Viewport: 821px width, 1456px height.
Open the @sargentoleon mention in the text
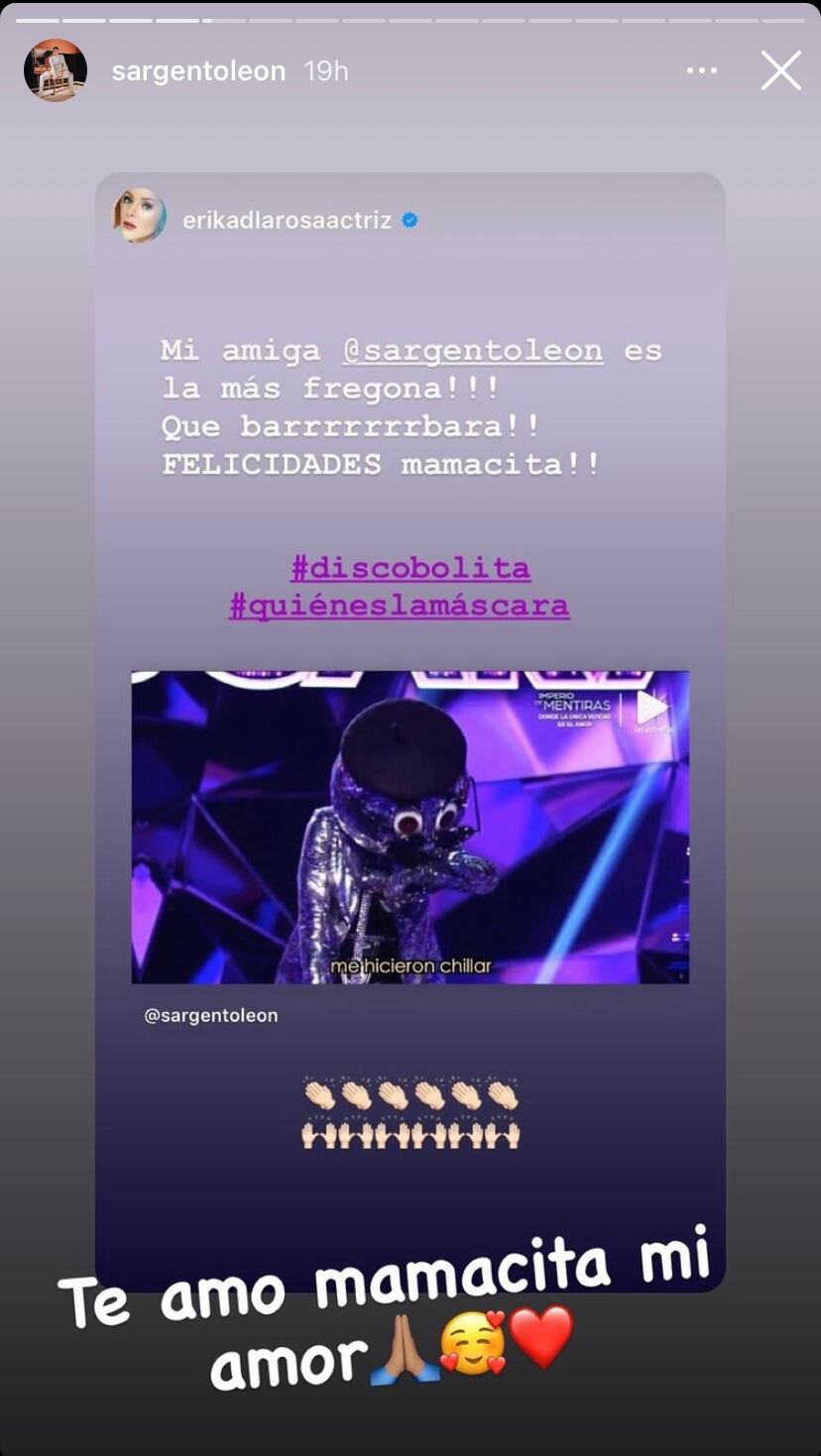pos(473,351)
